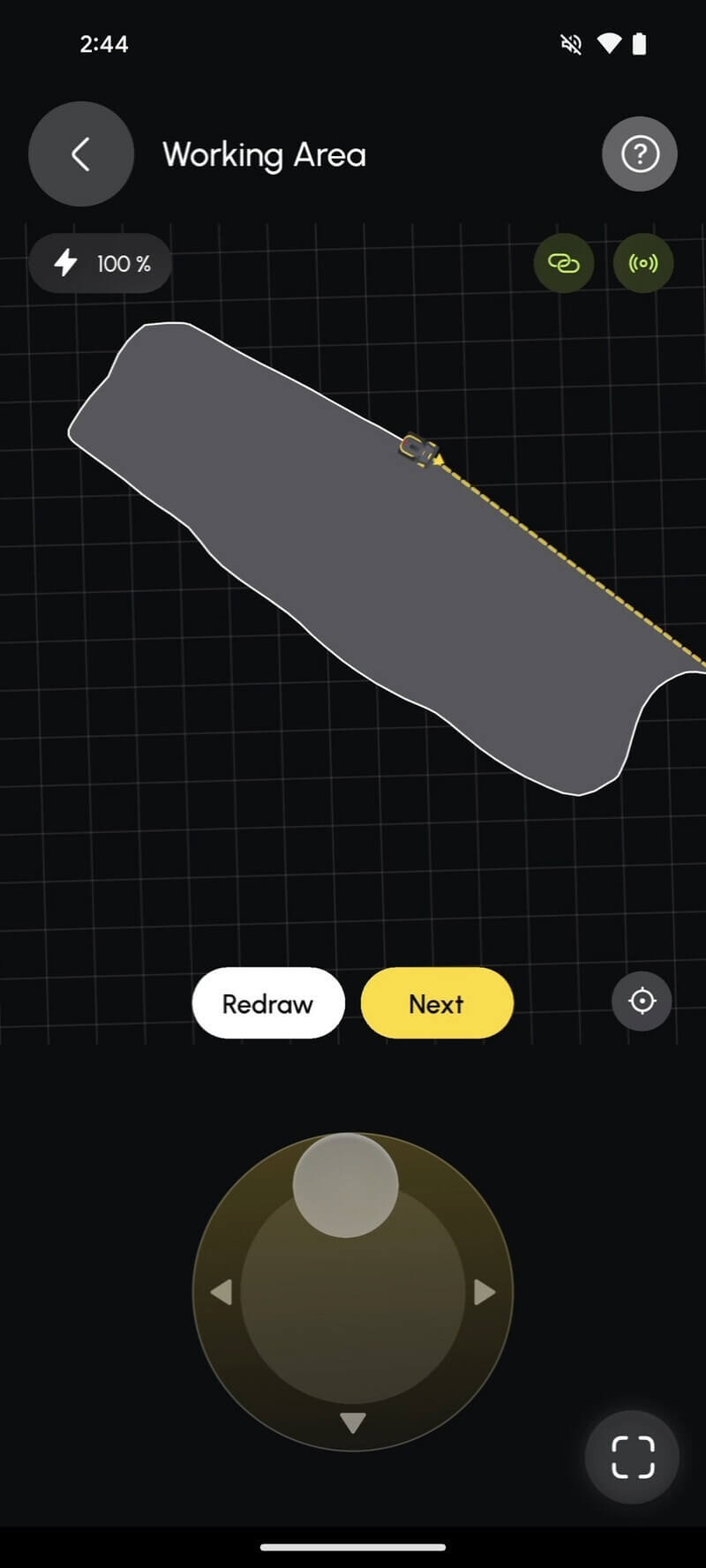Steer right with the joystick arrow

point(484,1293)
